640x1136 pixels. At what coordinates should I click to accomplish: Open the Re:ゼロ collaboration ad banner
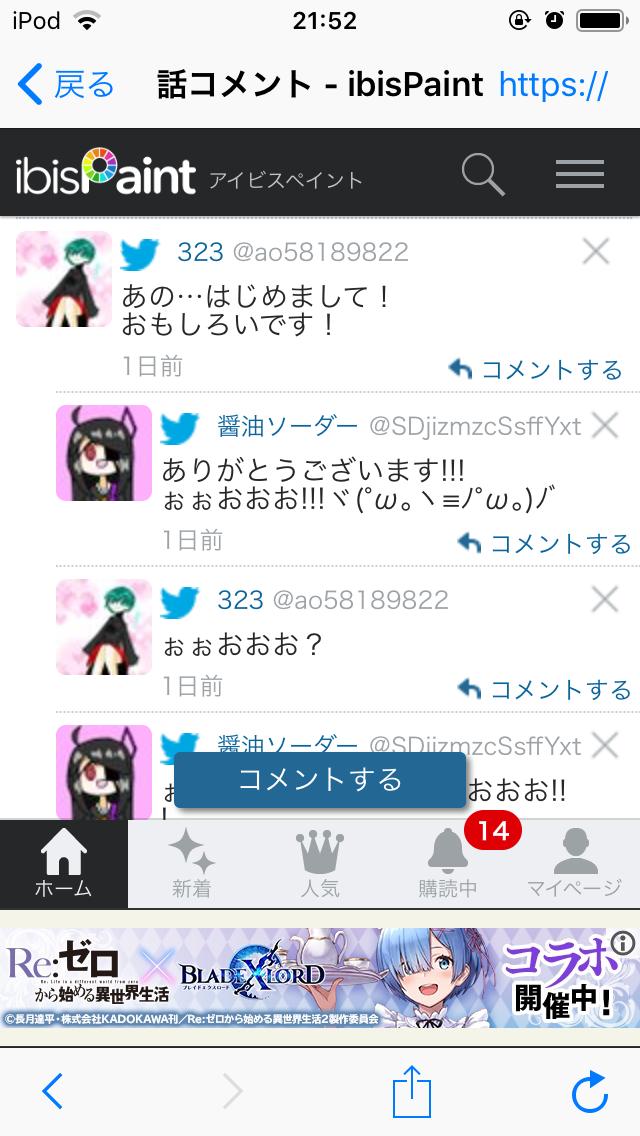pos(320,977)
